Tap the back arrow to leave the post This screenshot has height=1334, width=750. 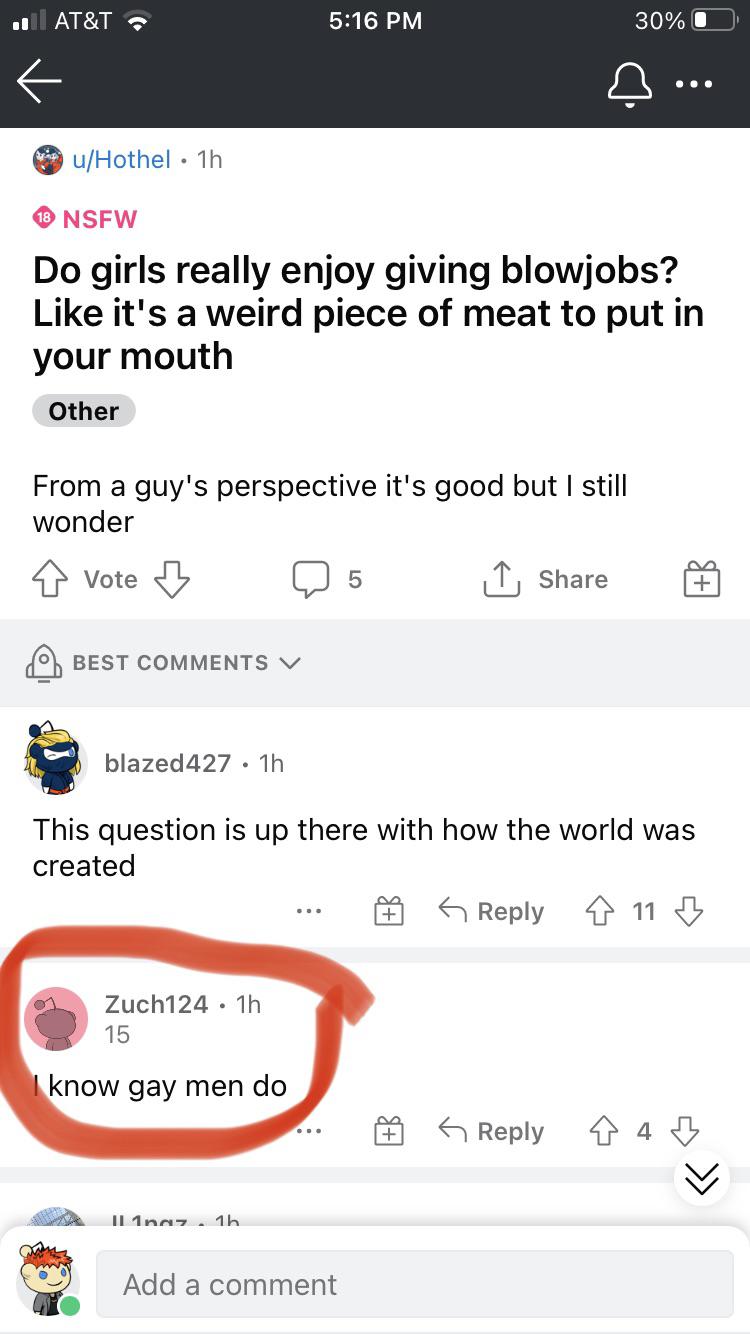[x=39, y=82]
